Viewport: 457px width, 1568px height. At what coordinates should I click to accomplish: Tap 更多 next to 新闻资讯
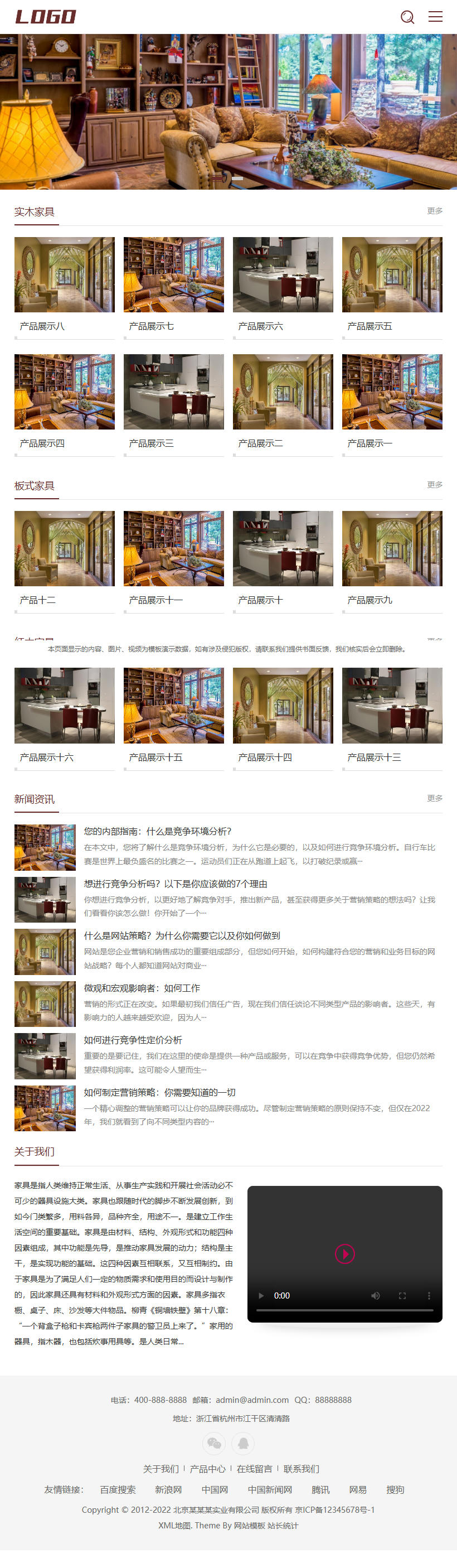pos(435,798)
